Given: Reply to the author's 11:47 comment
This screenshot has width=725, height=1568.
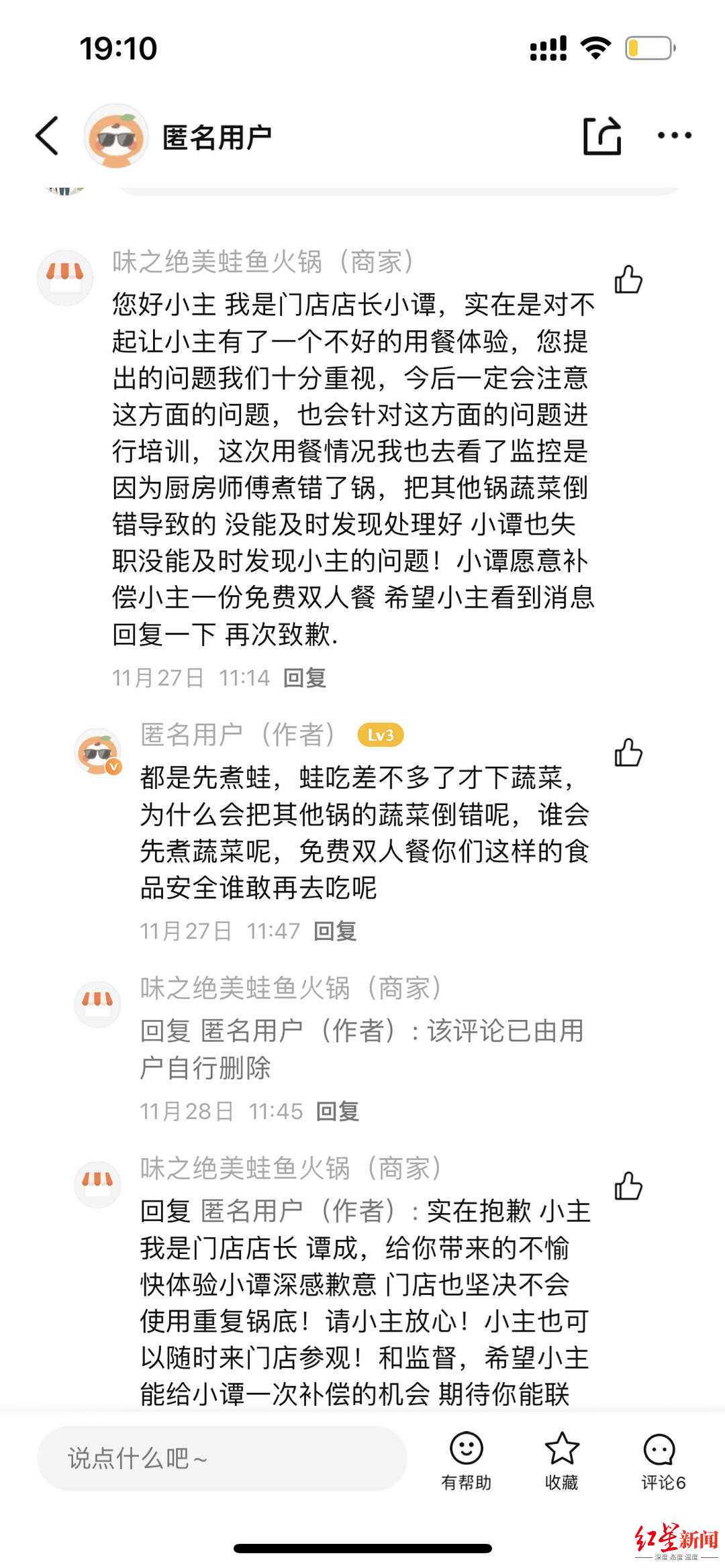Looking at the screenshot, I should (x=335, y=931).
